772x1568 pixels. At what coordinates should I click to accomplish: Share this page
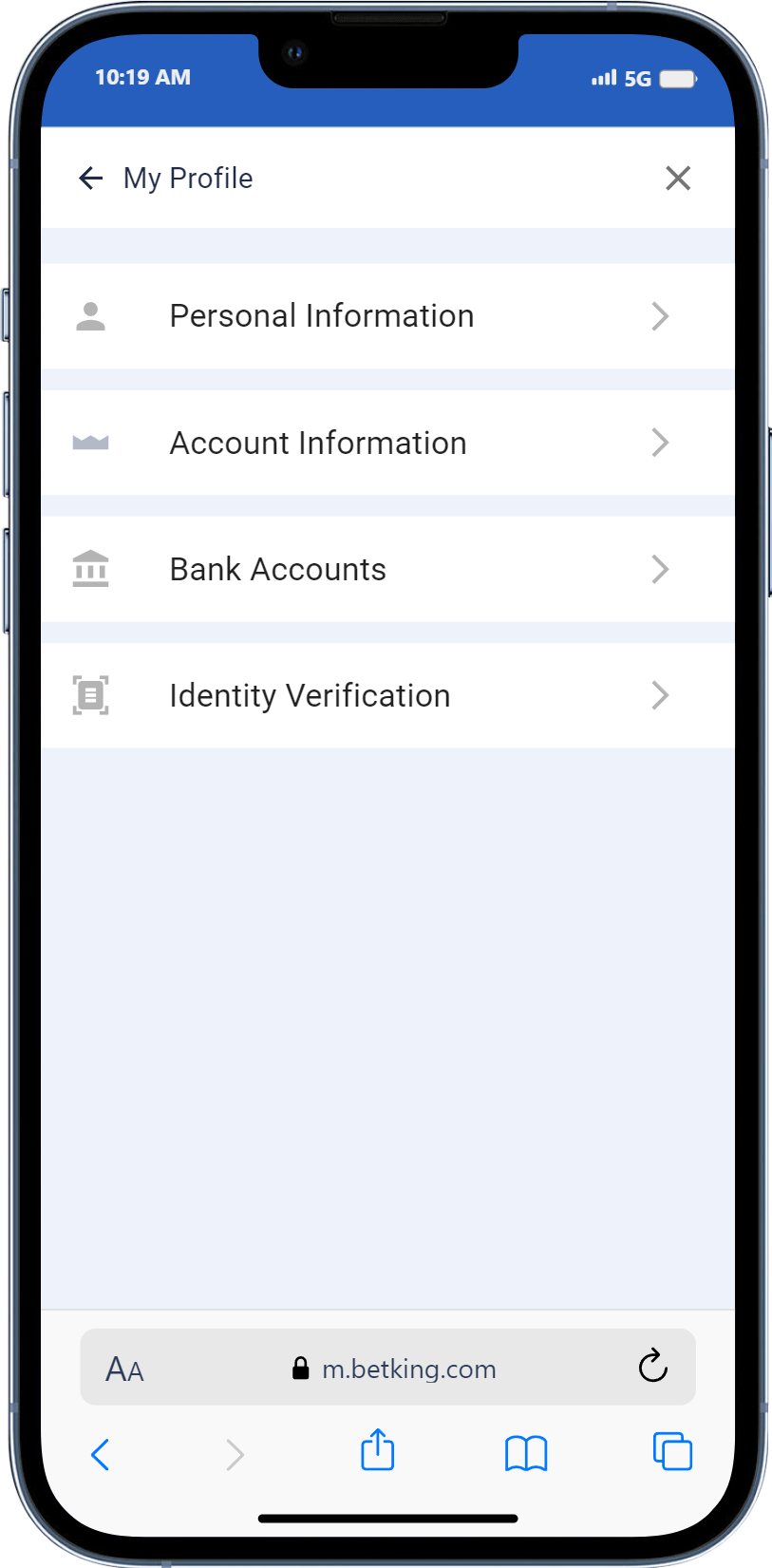[378, 1450]
